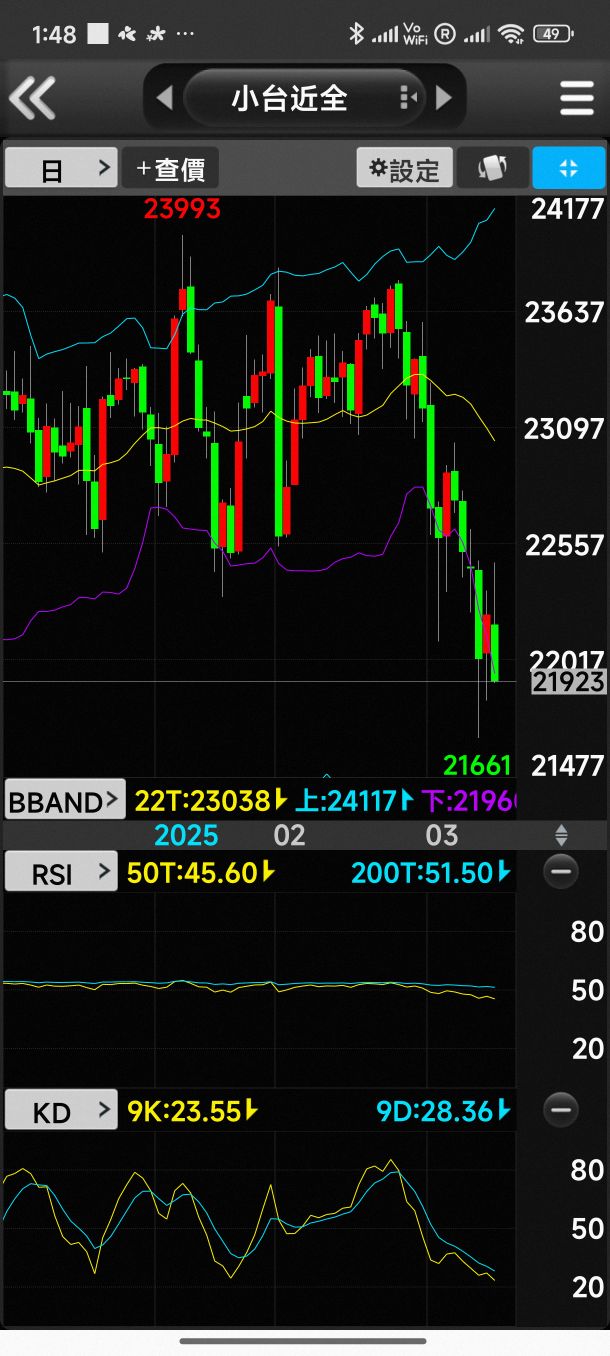Switch to the next symbol arrow
This screenshot has width=610, height=1356.
point(444,98)
